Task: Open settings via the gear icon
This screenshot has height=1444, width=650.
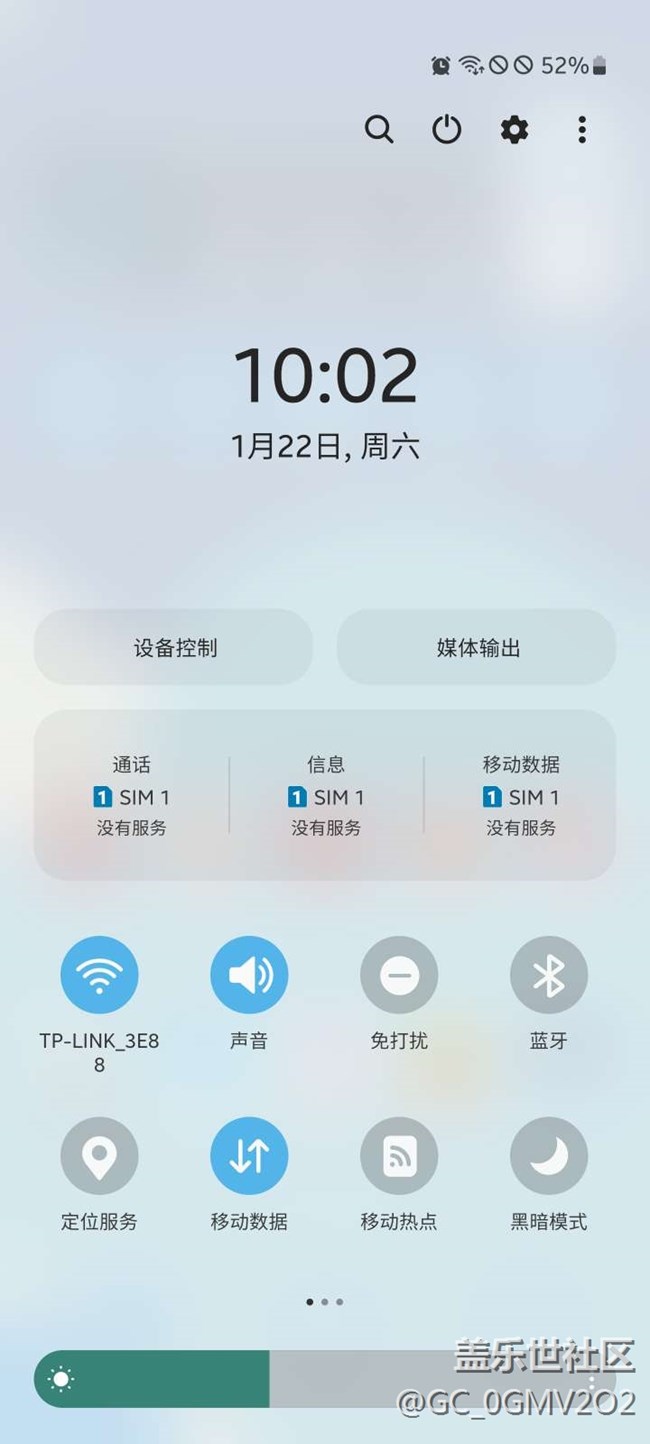Action: [514, 129]
